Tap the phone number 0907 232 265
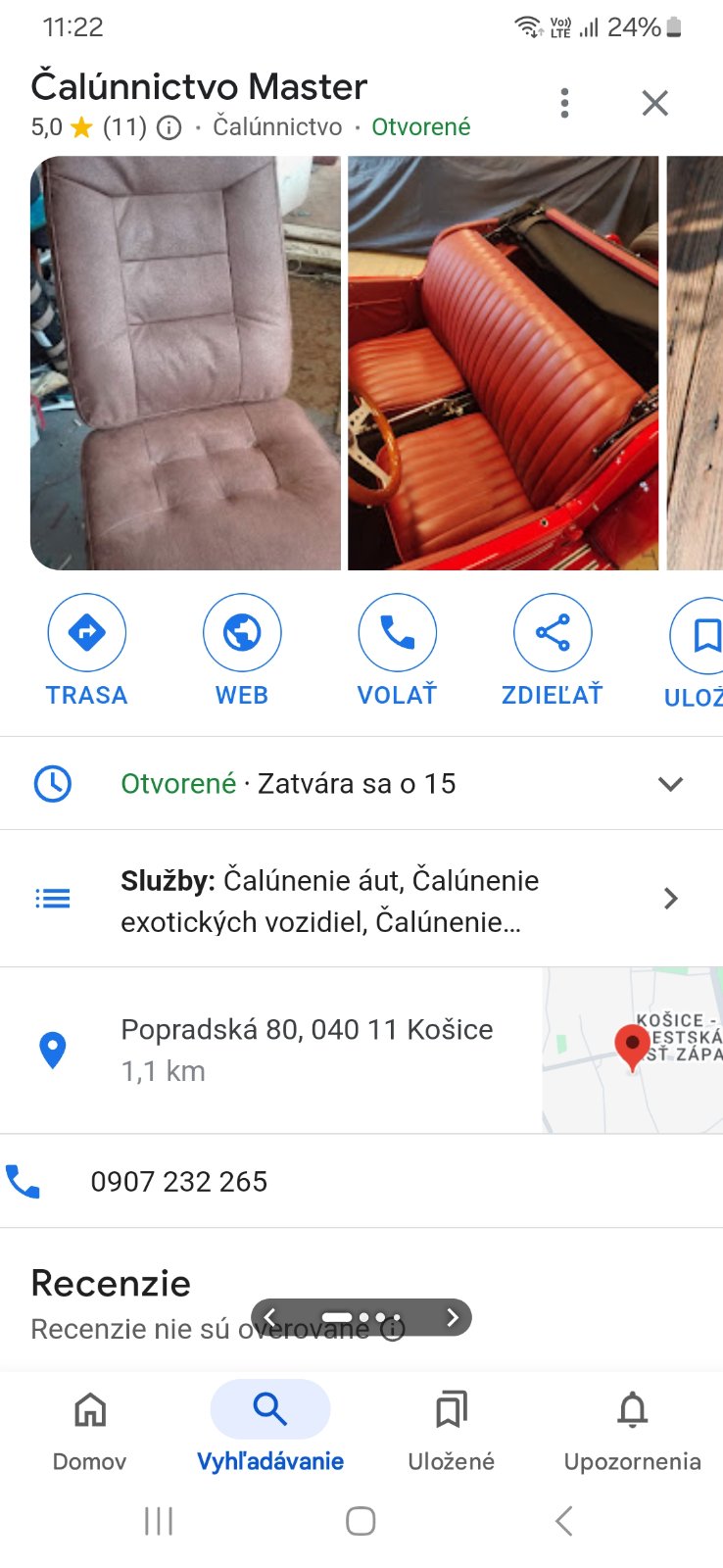 point(179,1182)
